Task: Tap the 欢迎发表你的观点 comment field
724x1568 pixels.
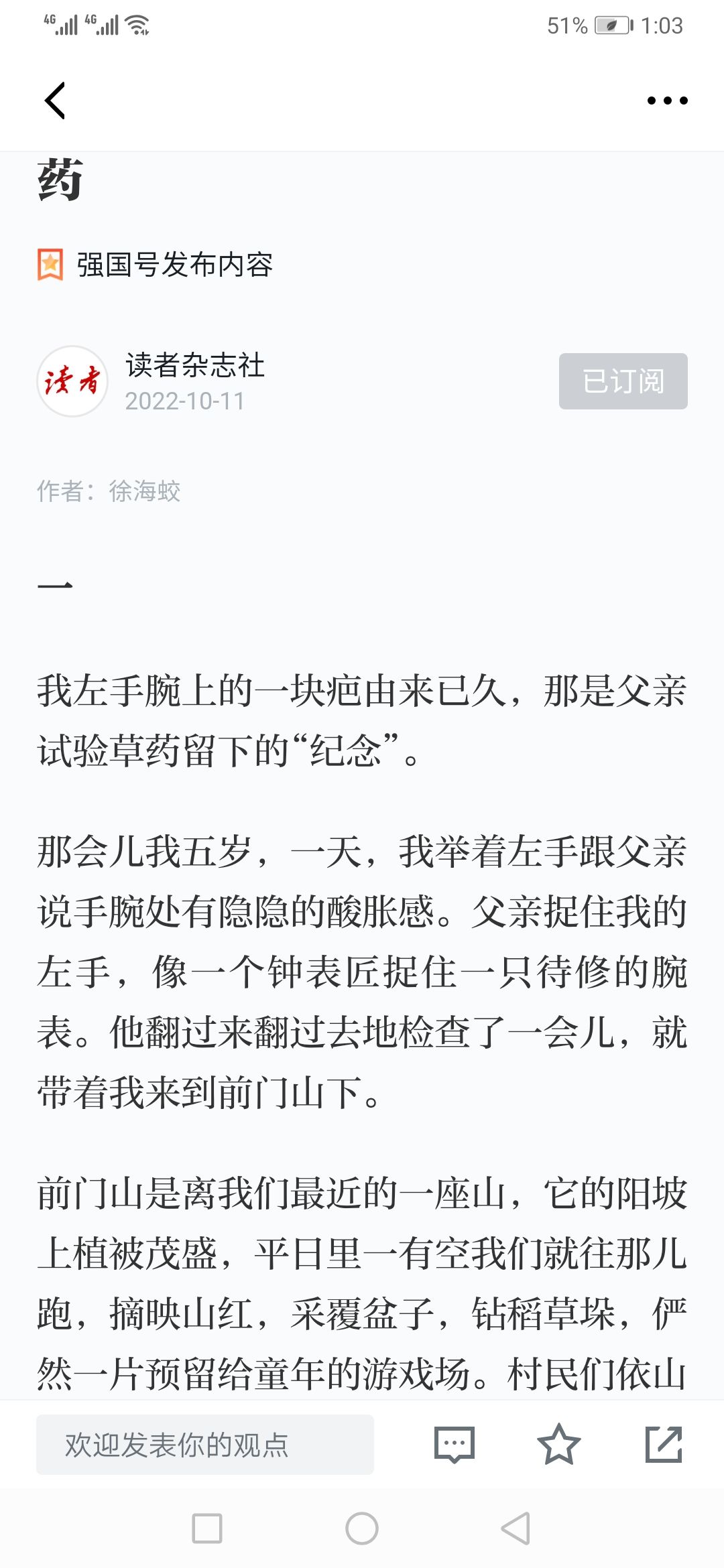Action: click(x=205, y=1445)
